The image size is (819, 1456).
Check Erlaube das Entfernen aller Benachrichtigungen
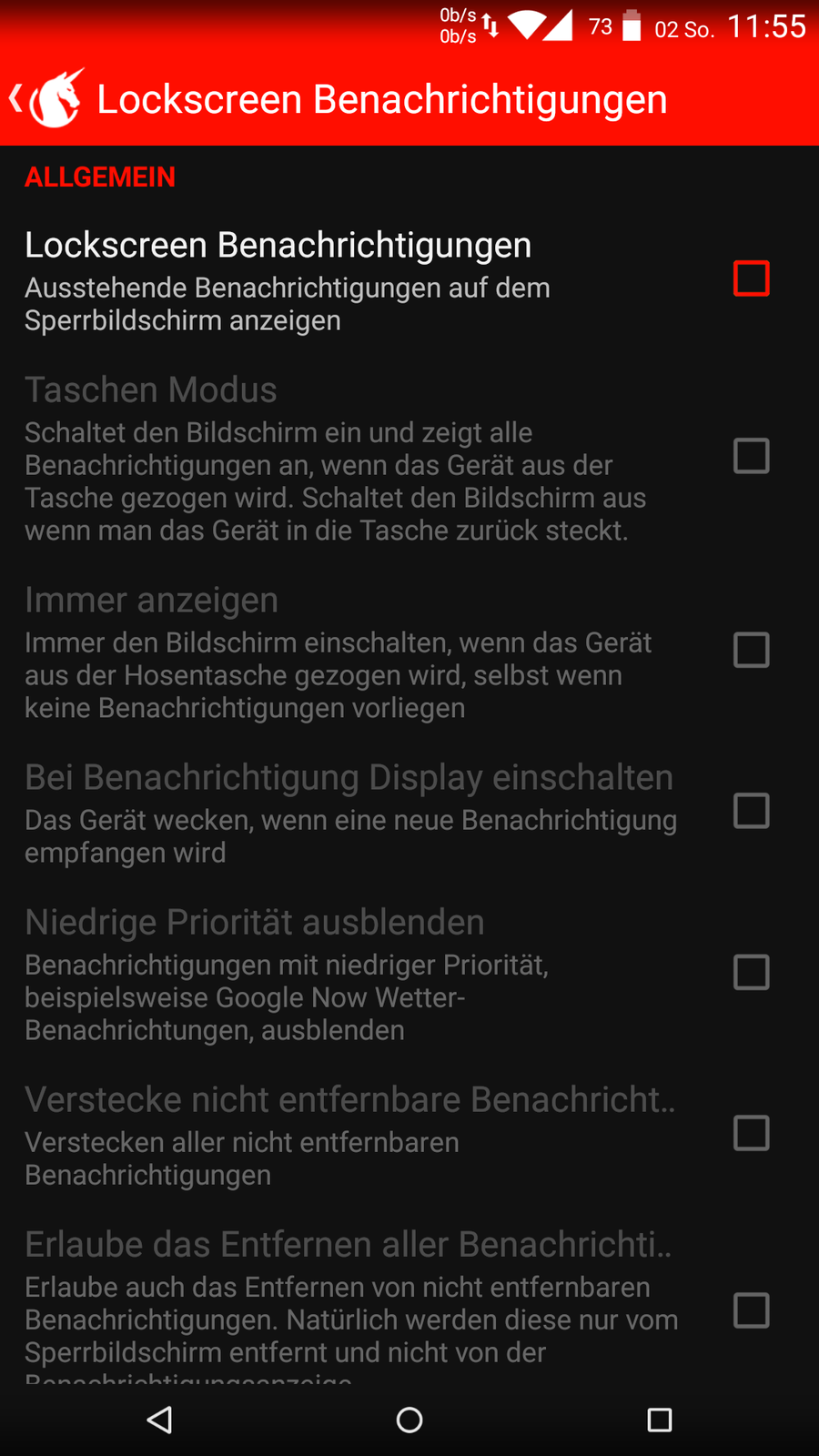coord(751,1311)
